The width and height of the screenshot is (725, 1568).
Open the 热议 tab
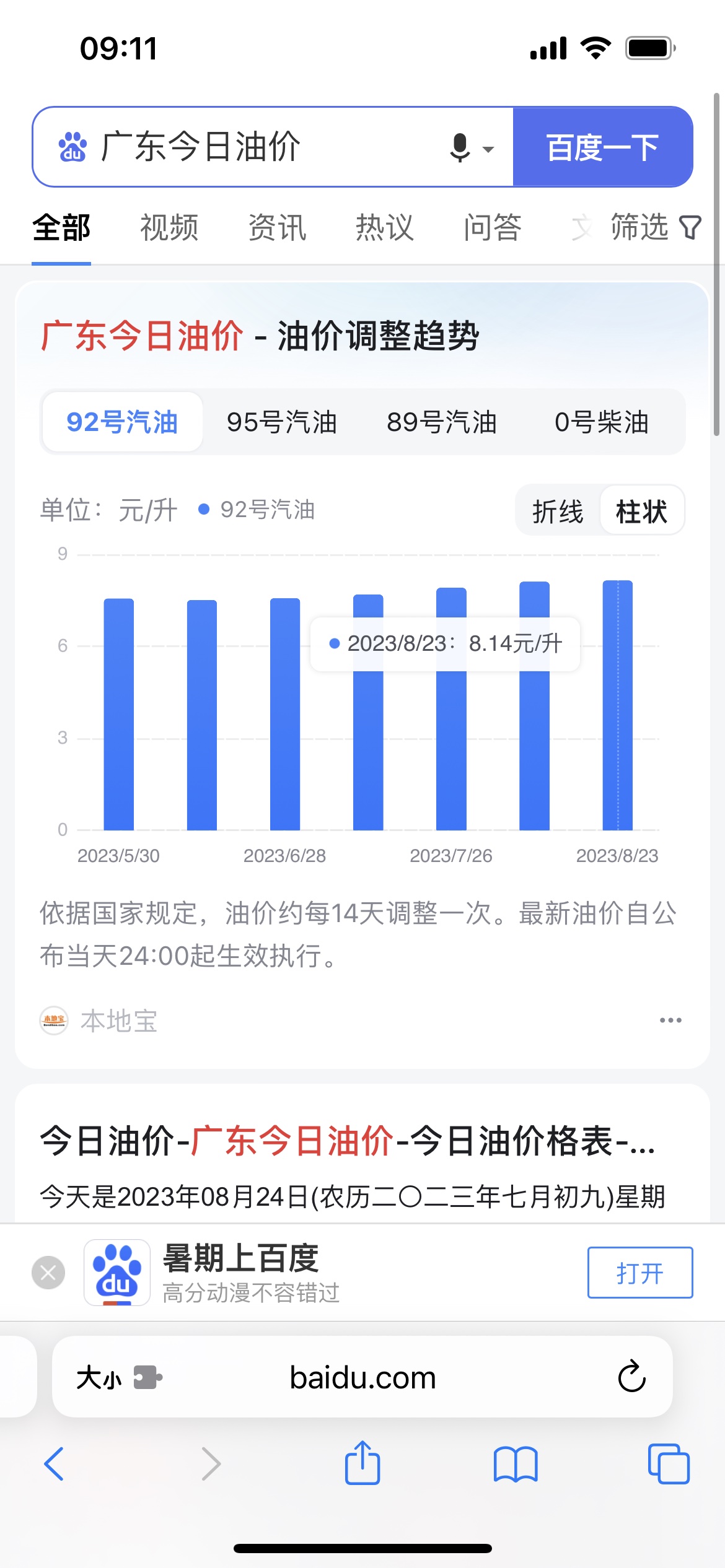[385, 228]
